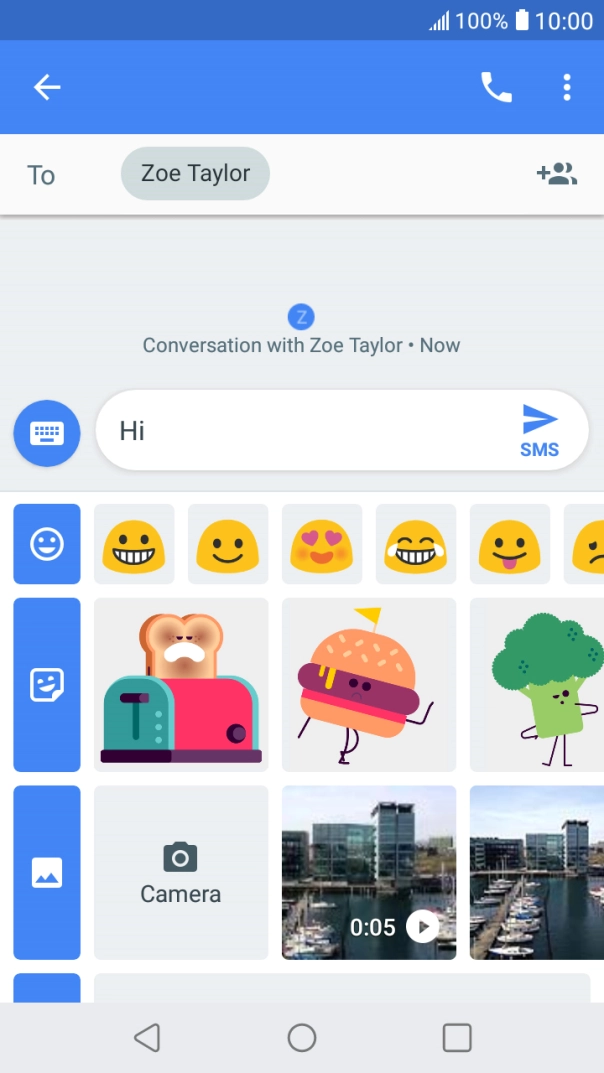Insert the tears of joy emoji
Screen dimensions: 604x1073
pos(416,544)
